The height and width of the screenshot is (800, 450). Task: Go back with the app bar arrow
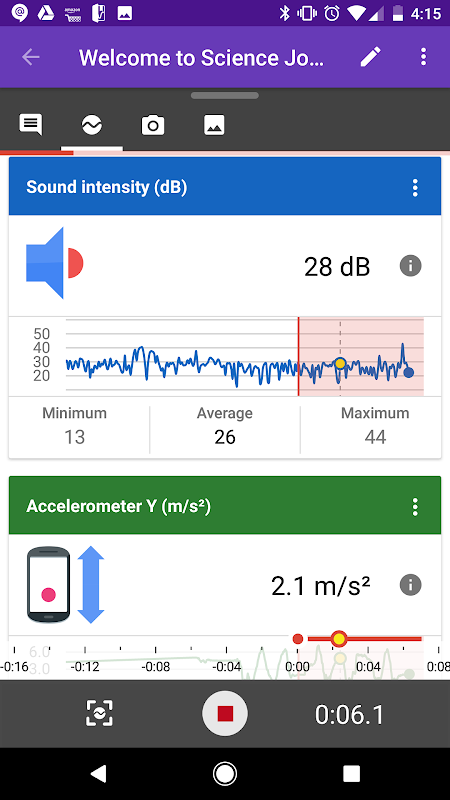(x=31, y=57)
